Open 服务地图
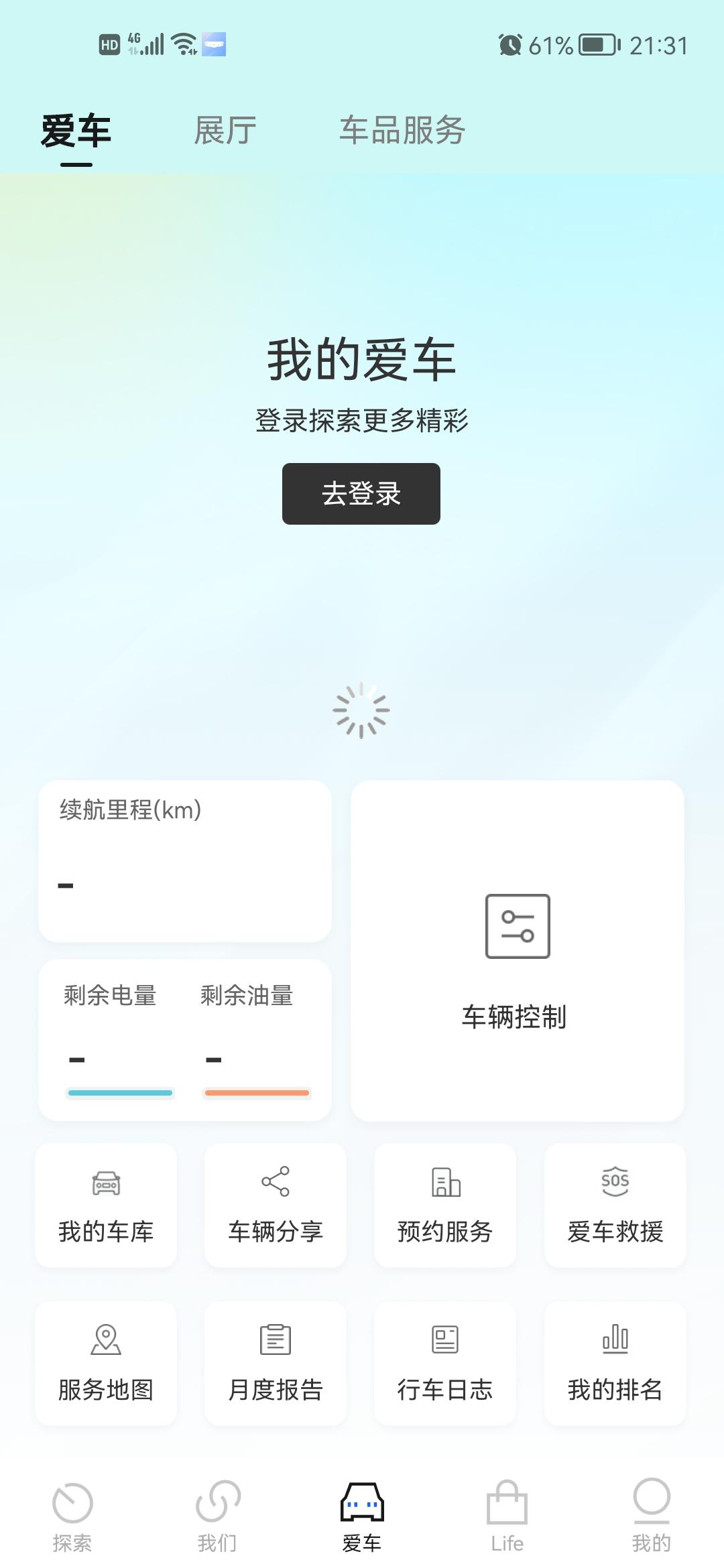 point(106,1364)
